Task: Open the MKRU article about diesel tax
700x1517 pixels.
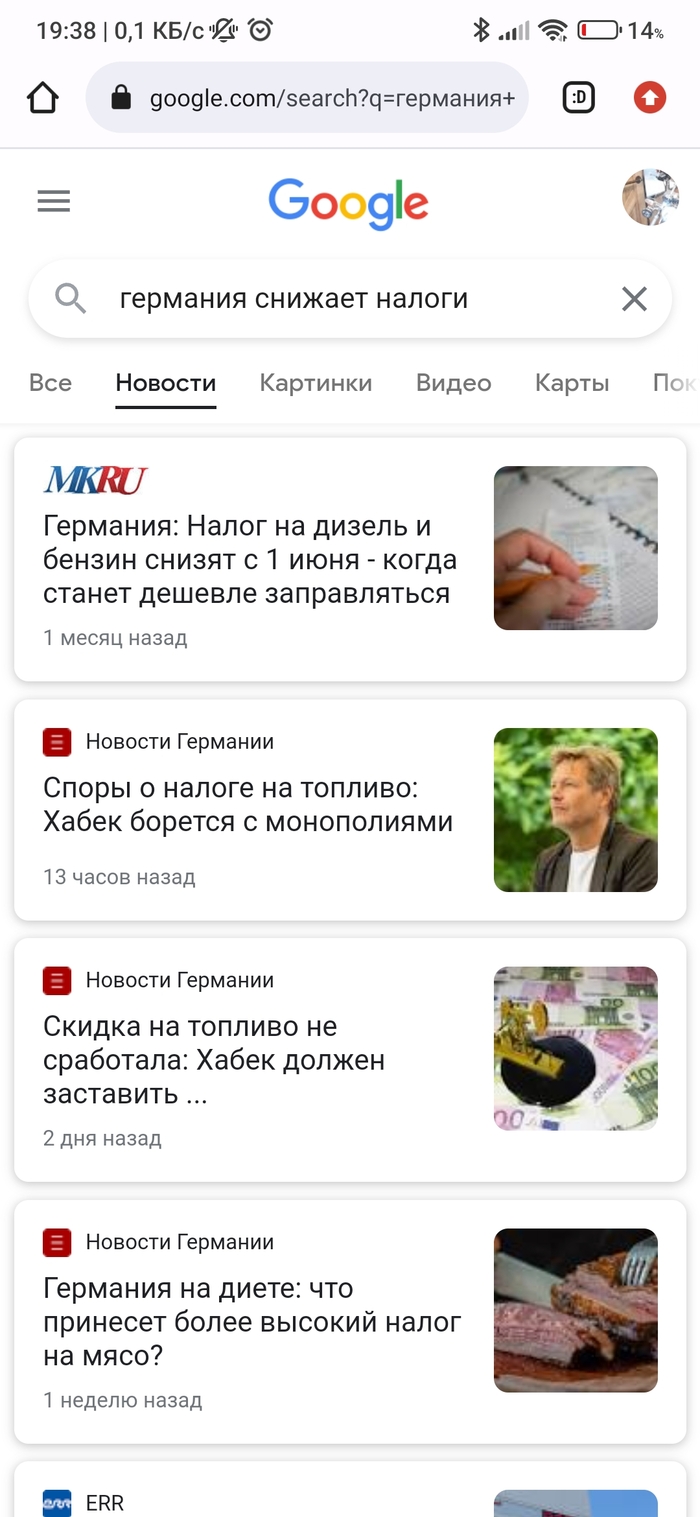Action: point(250,559)
